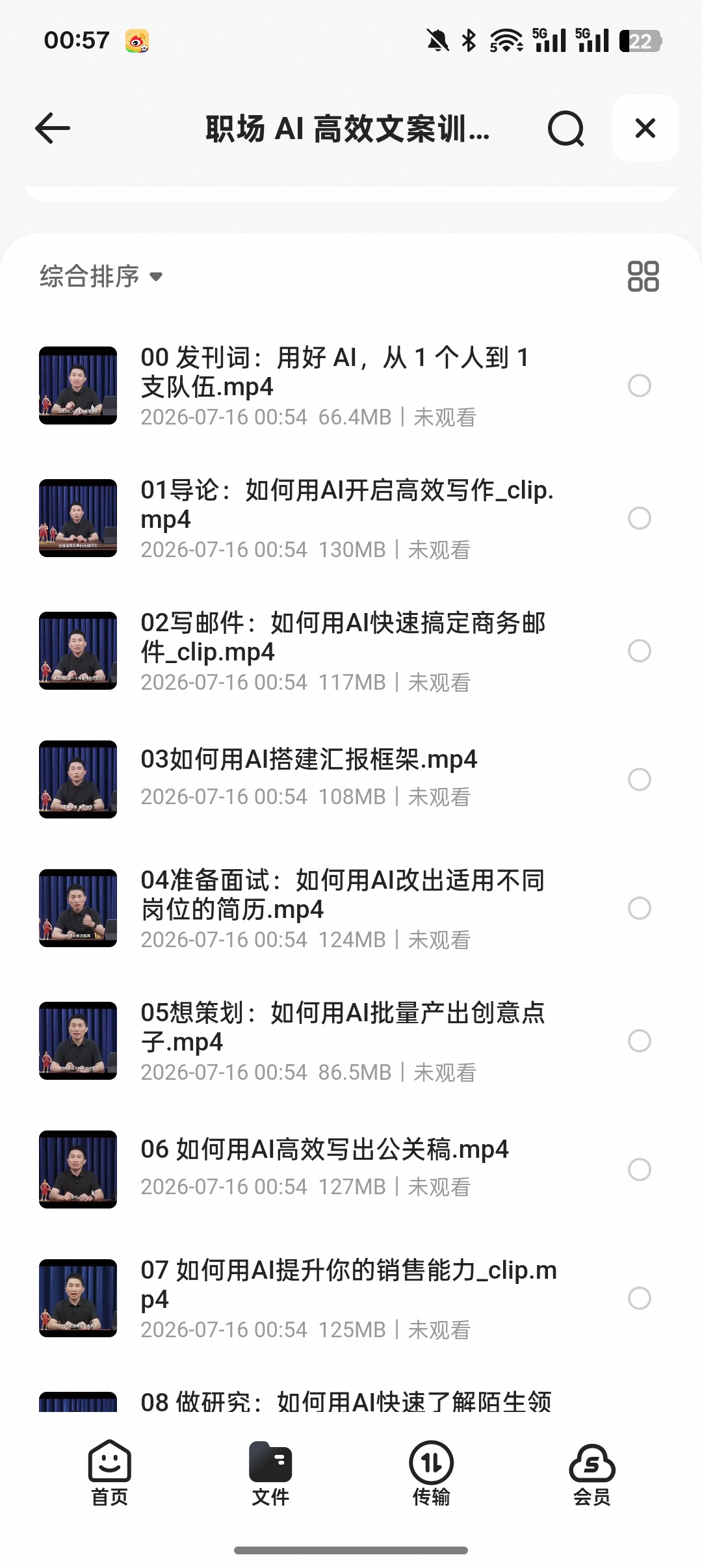Image resolution: width=702 pixels, height=1568 pixels.
Task: Open search in this folder
Action: point(565,128)
